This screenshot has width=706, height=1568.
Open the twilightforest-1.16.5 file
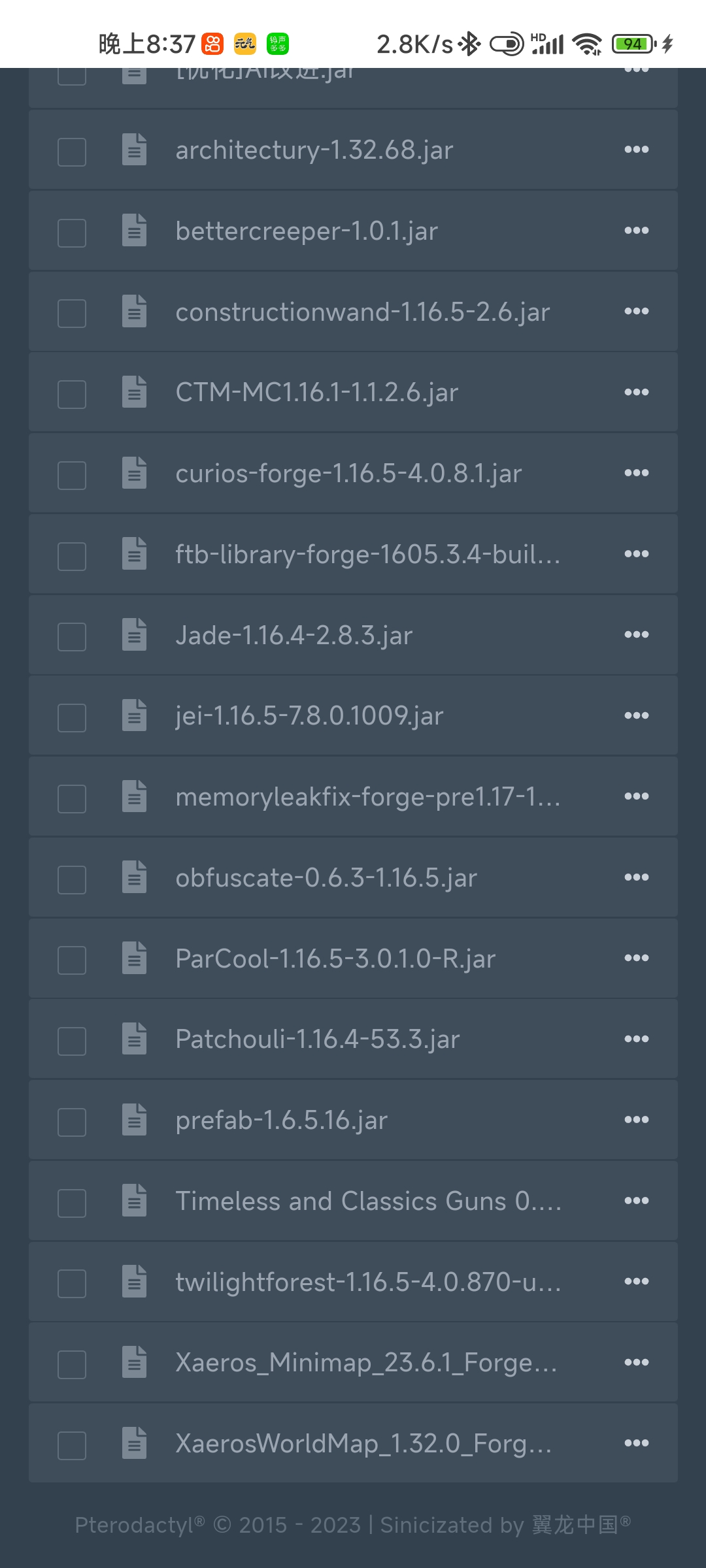[x=368, y=1282]
